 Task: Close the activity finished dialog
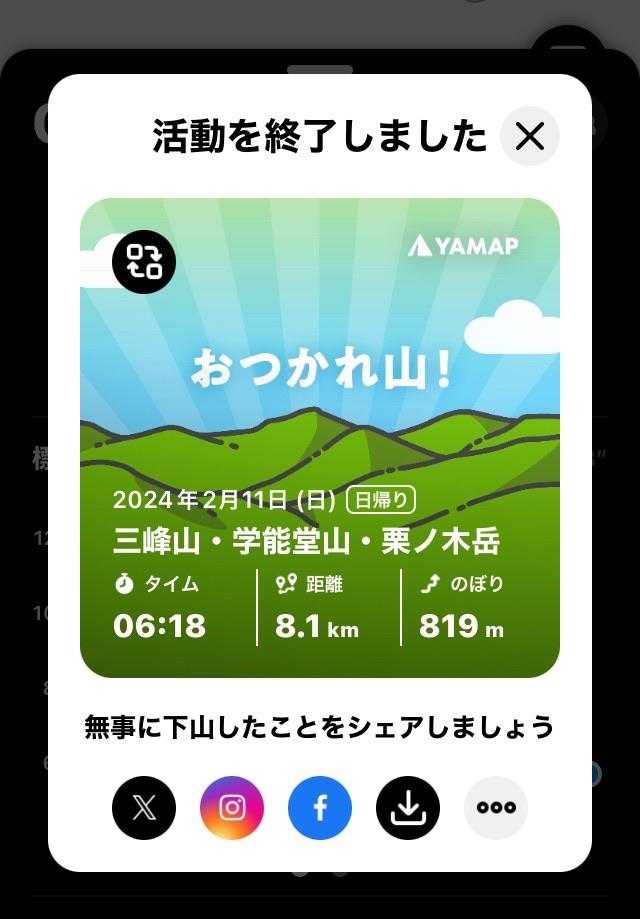pyautogui.click(x=529, y=136)
